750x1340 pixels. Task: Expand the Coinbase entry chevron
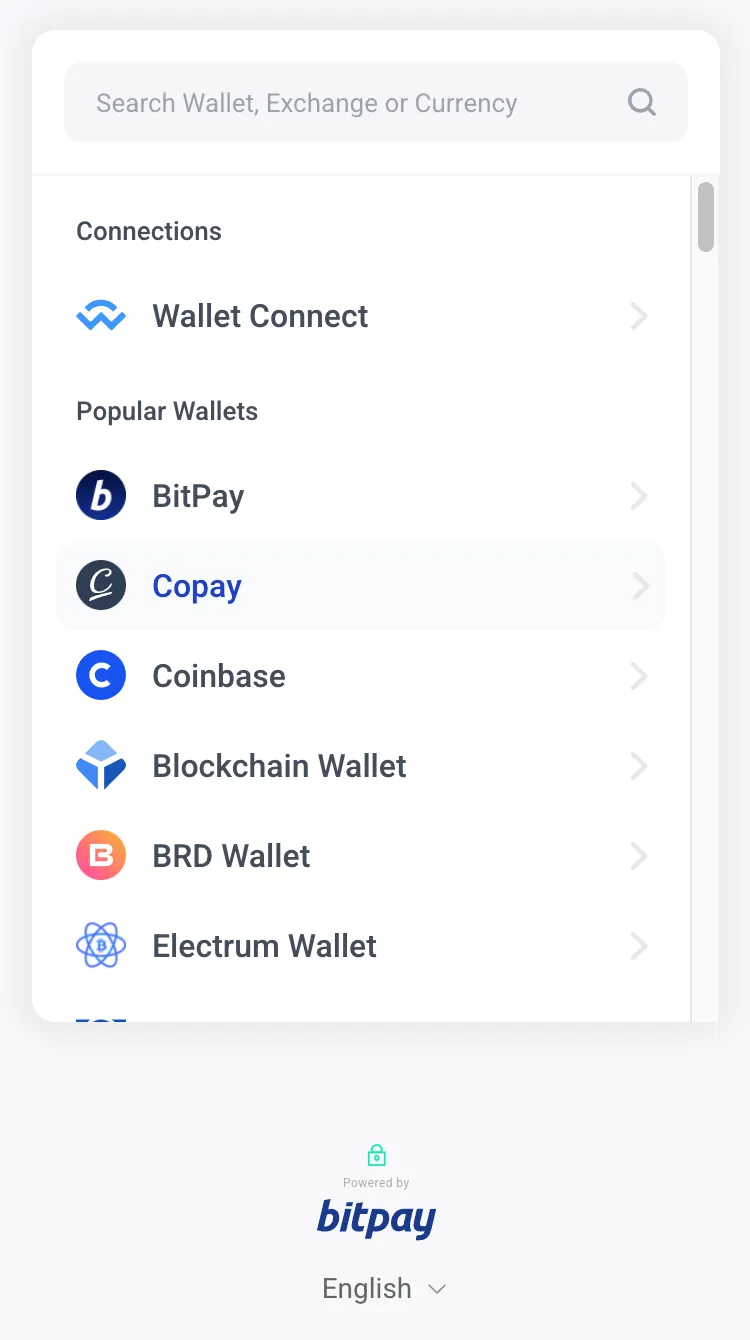639,675
